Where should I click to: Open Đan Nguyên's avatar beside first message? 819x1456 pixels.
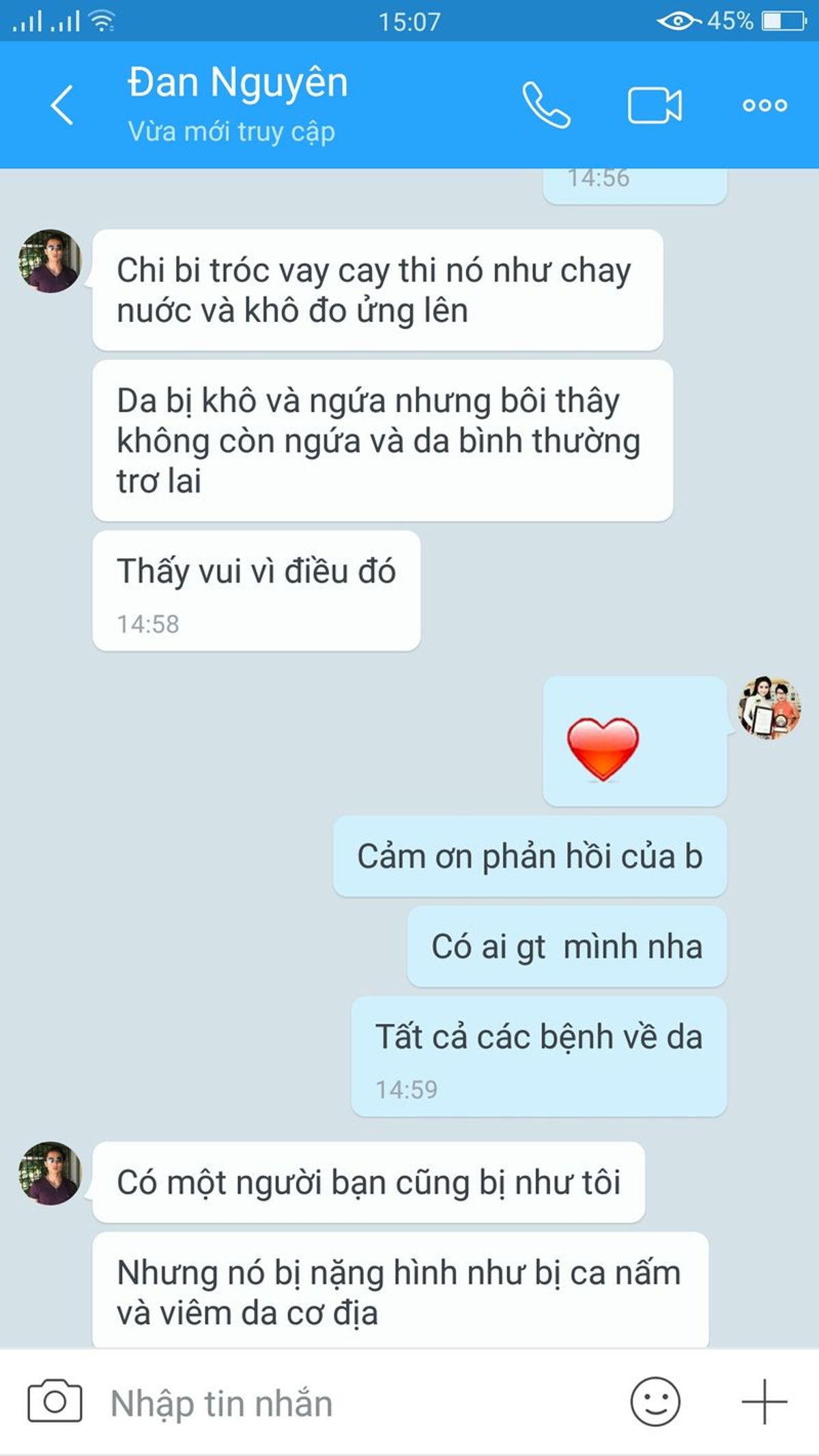[x=50, y=261]
